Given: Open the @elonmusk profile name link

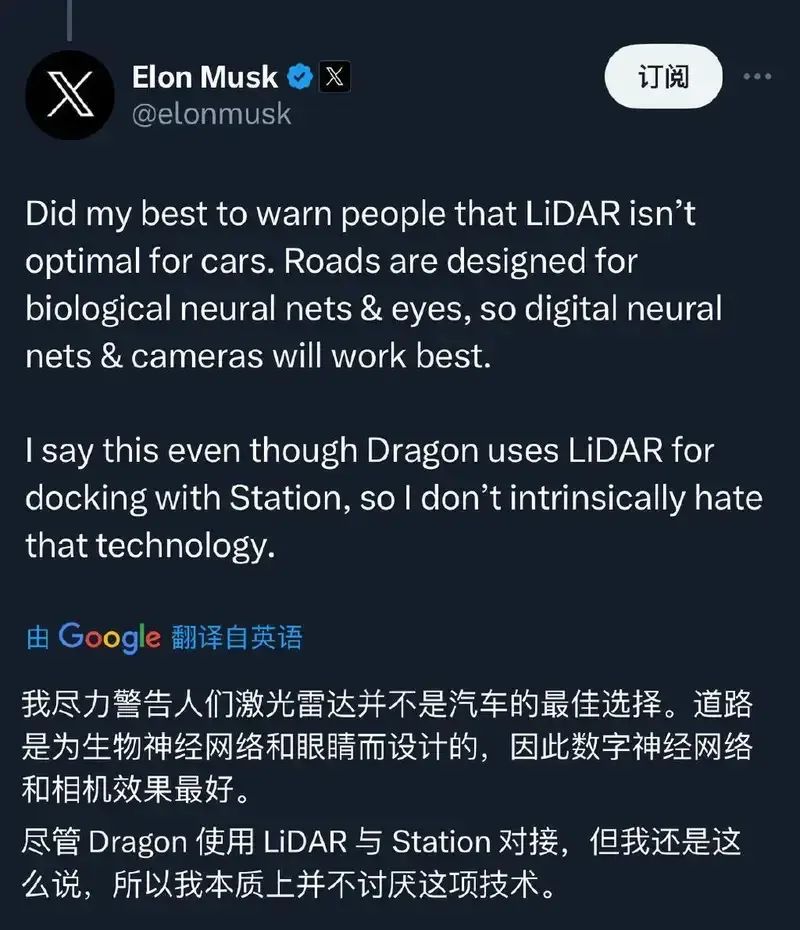Looking at the screenshot, I should click(211, 114).
